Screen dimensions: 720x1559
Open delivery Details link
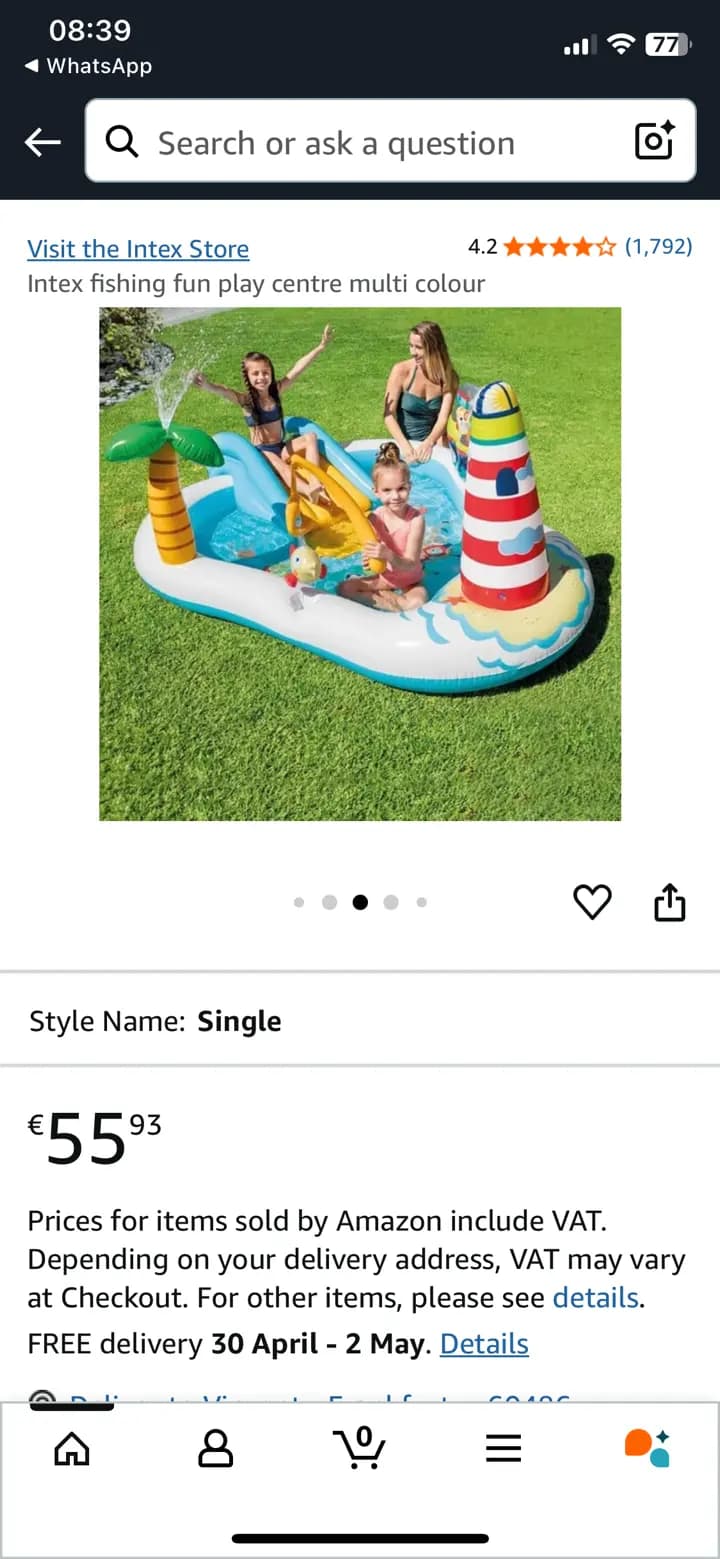[x=484, y=1344]
